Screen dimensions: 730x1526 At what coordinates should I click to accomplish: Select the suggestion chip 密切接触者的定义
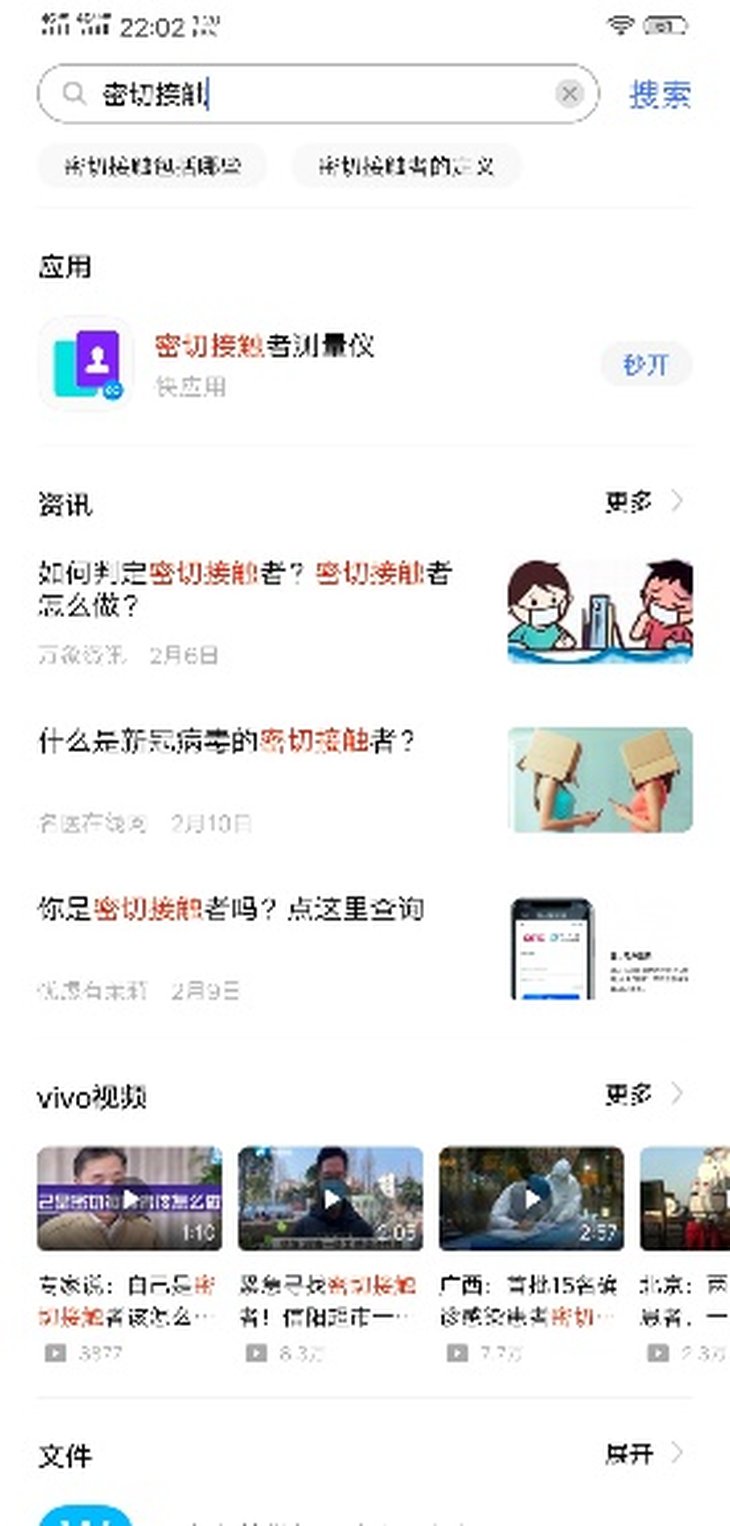coord(406,166)
